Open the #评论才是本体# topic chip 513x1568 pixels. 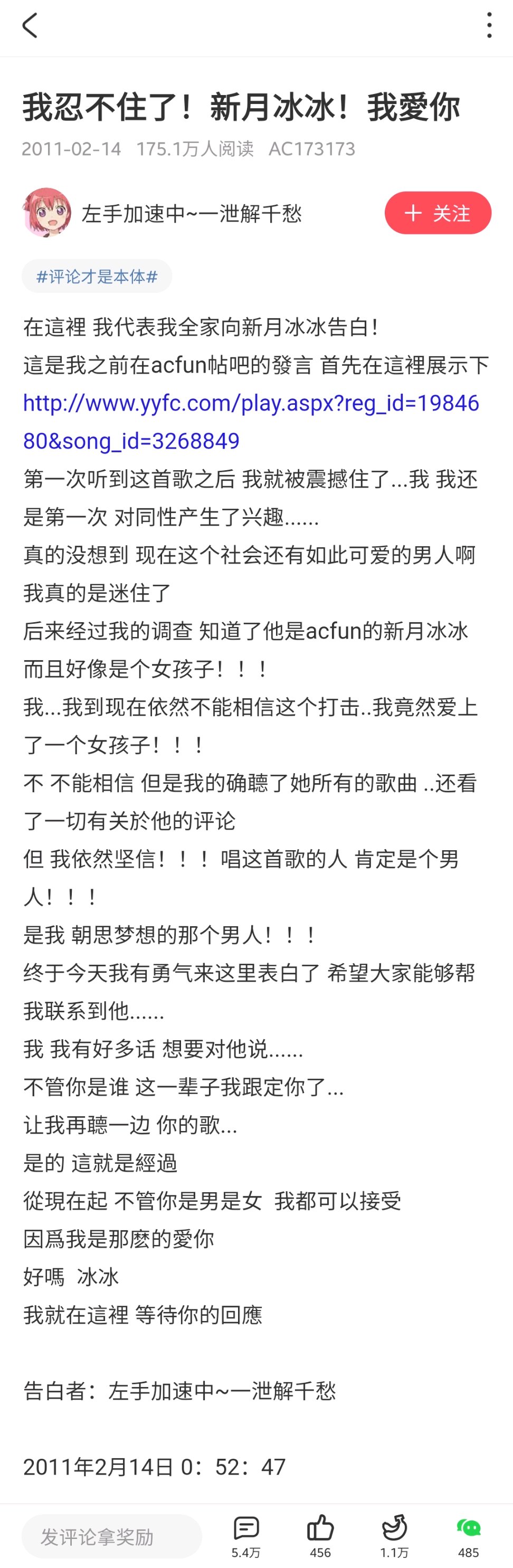click(97, 277)
